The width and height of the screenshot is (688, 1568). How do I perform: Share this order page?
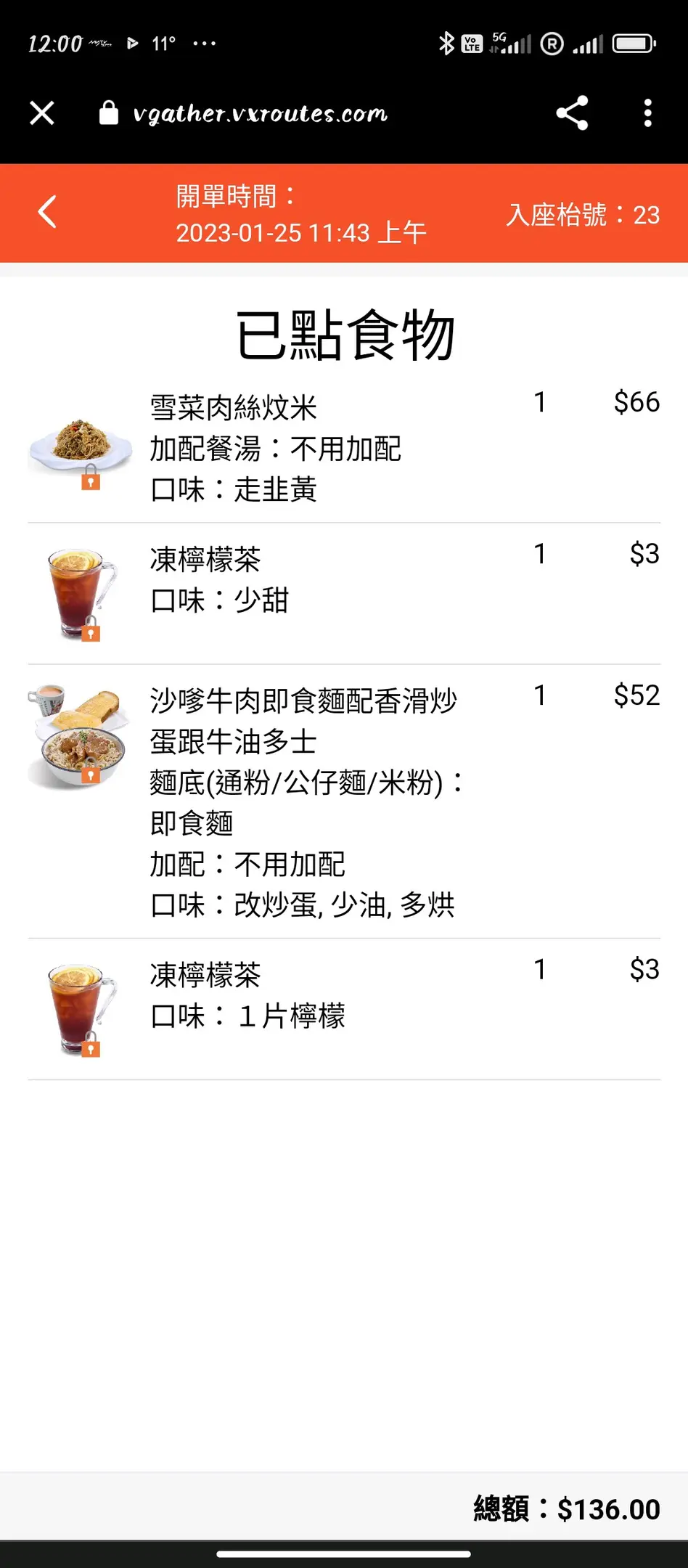tap(572, 113)
